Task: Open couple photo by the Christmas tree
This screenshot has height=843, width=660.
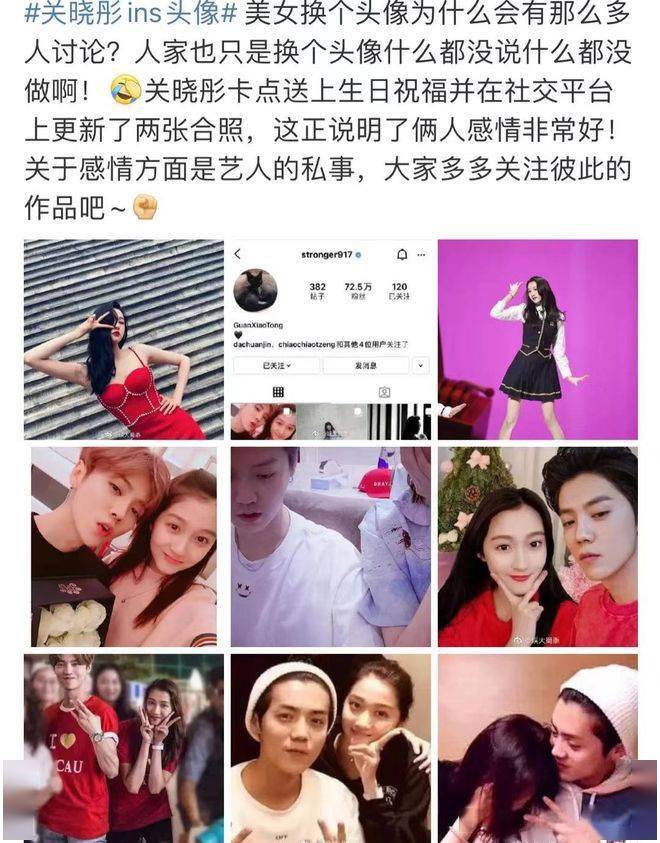Action: [537, 546]
